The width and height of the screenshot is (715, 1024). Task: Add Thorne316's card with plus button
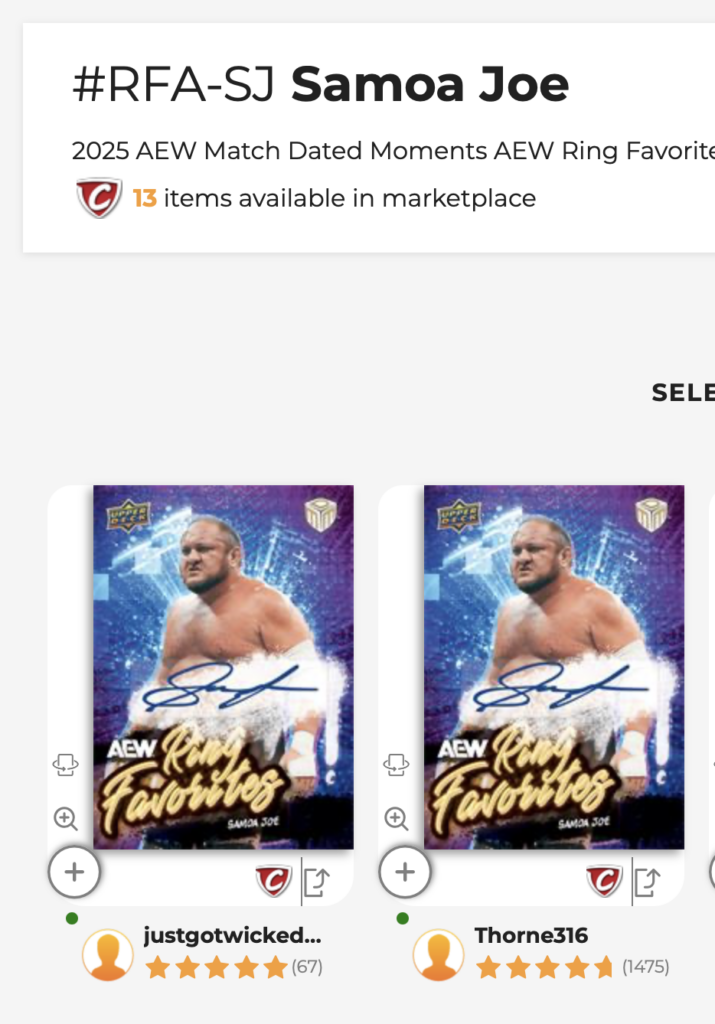[x=405, y=872]
